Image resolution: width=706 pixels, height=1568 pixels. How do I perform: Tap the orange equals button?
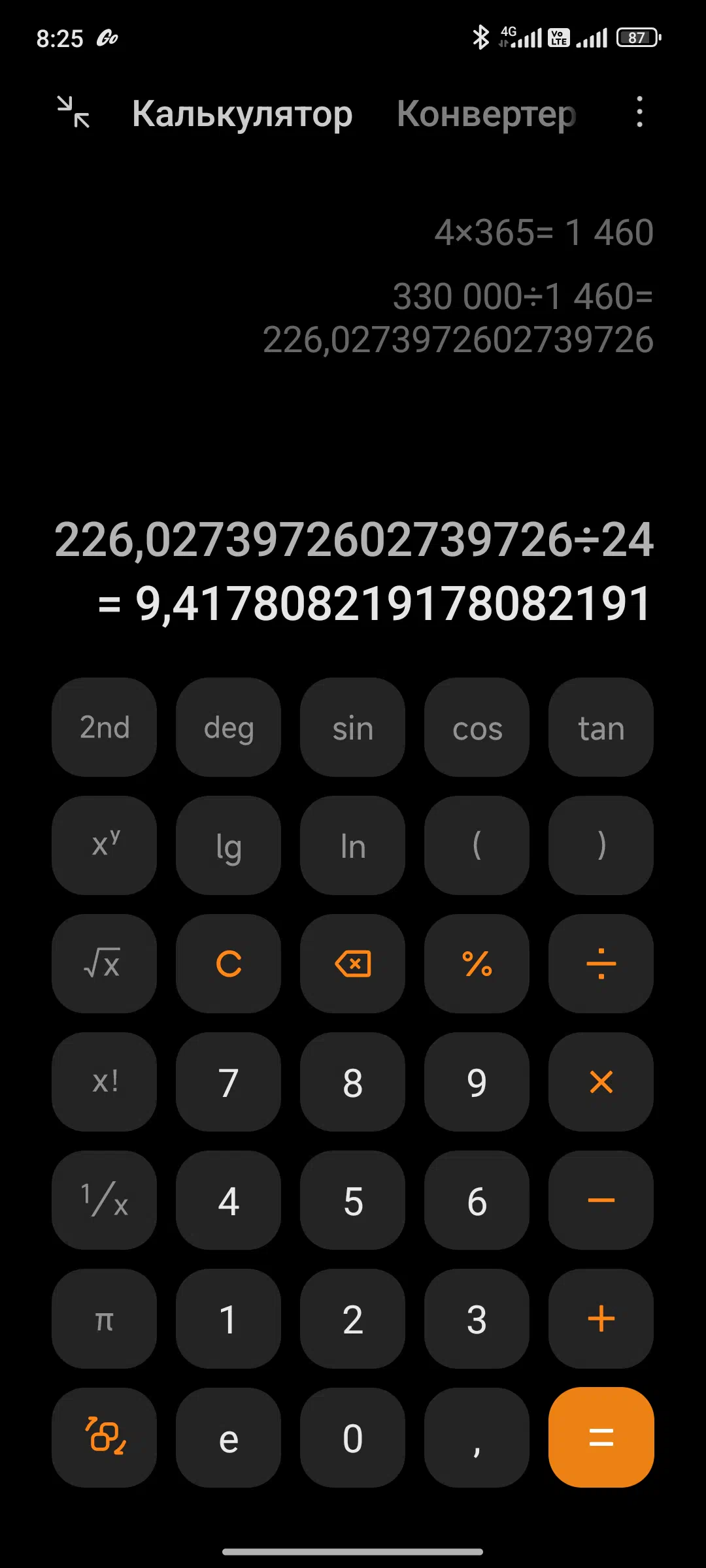(601, 1437)
